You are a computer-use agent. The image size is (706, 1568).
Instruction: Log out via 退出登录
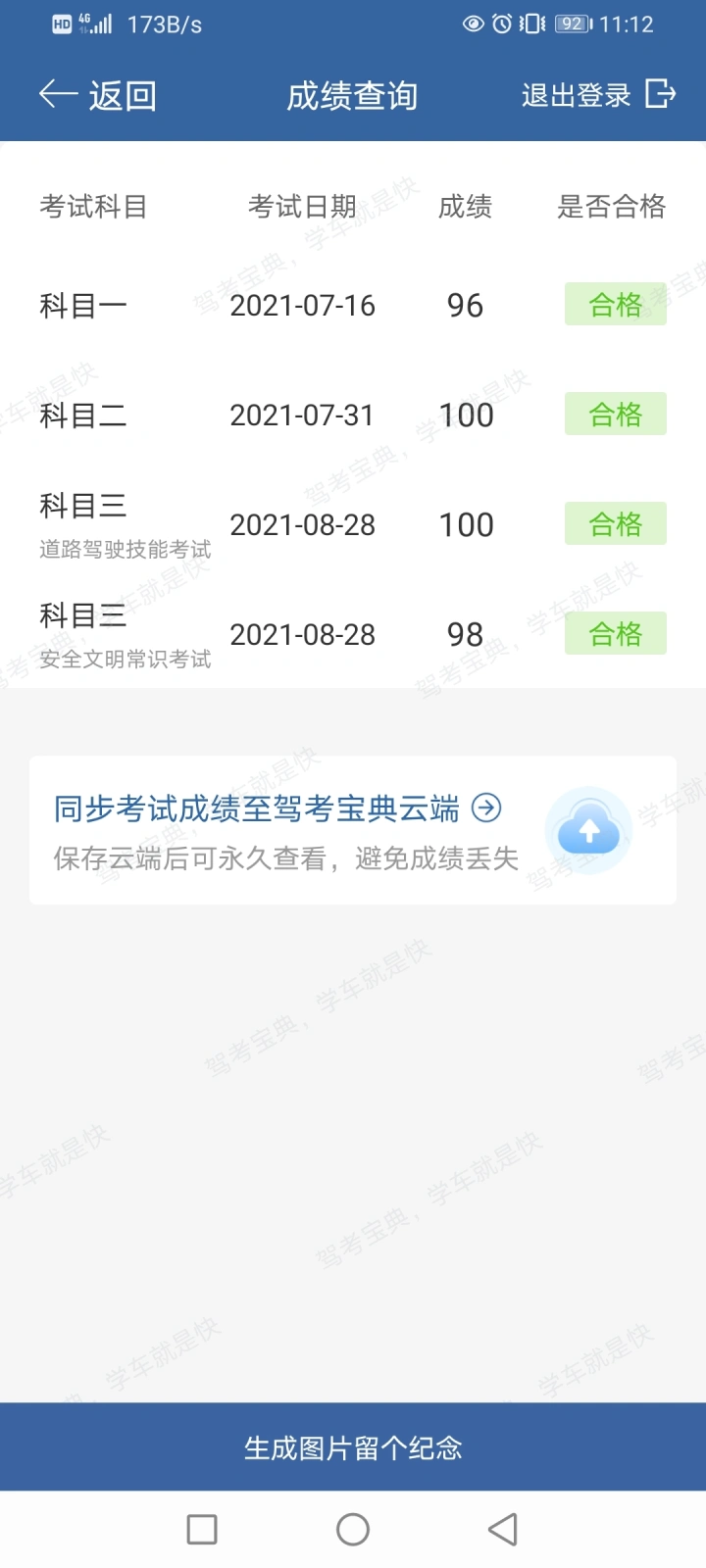(598, 95)
